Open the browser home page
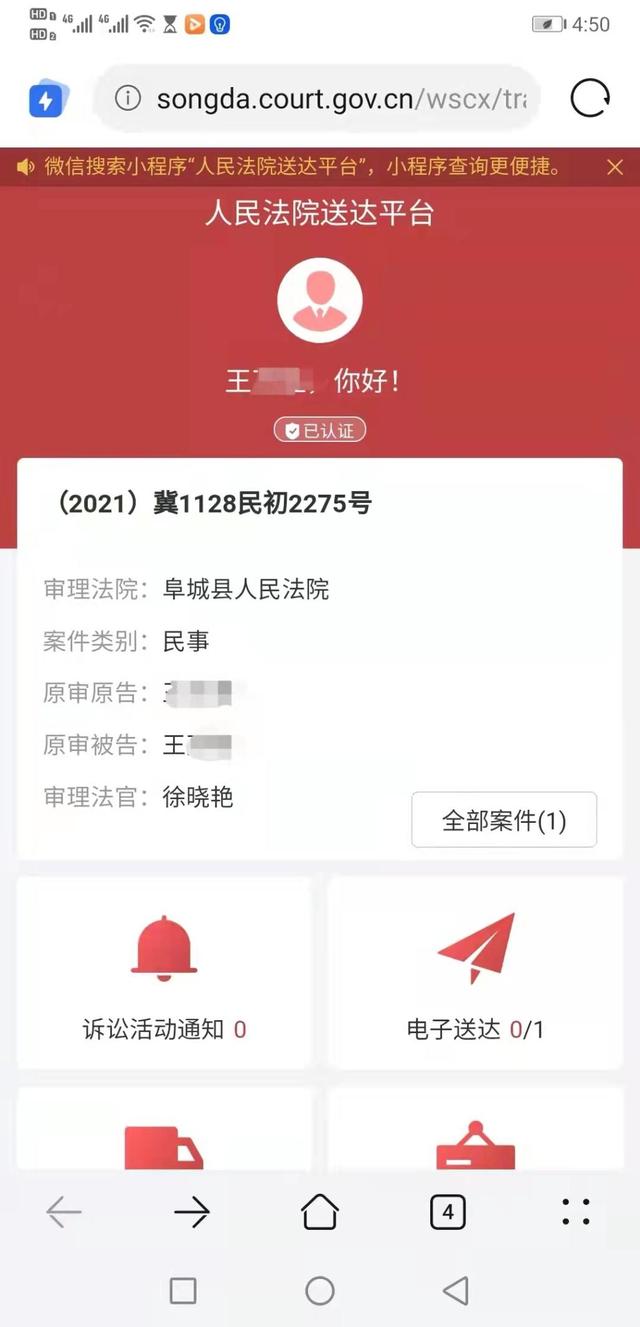Image resolution: width=640 pixels, height=1327 pixels. (x=320, y=1212)
